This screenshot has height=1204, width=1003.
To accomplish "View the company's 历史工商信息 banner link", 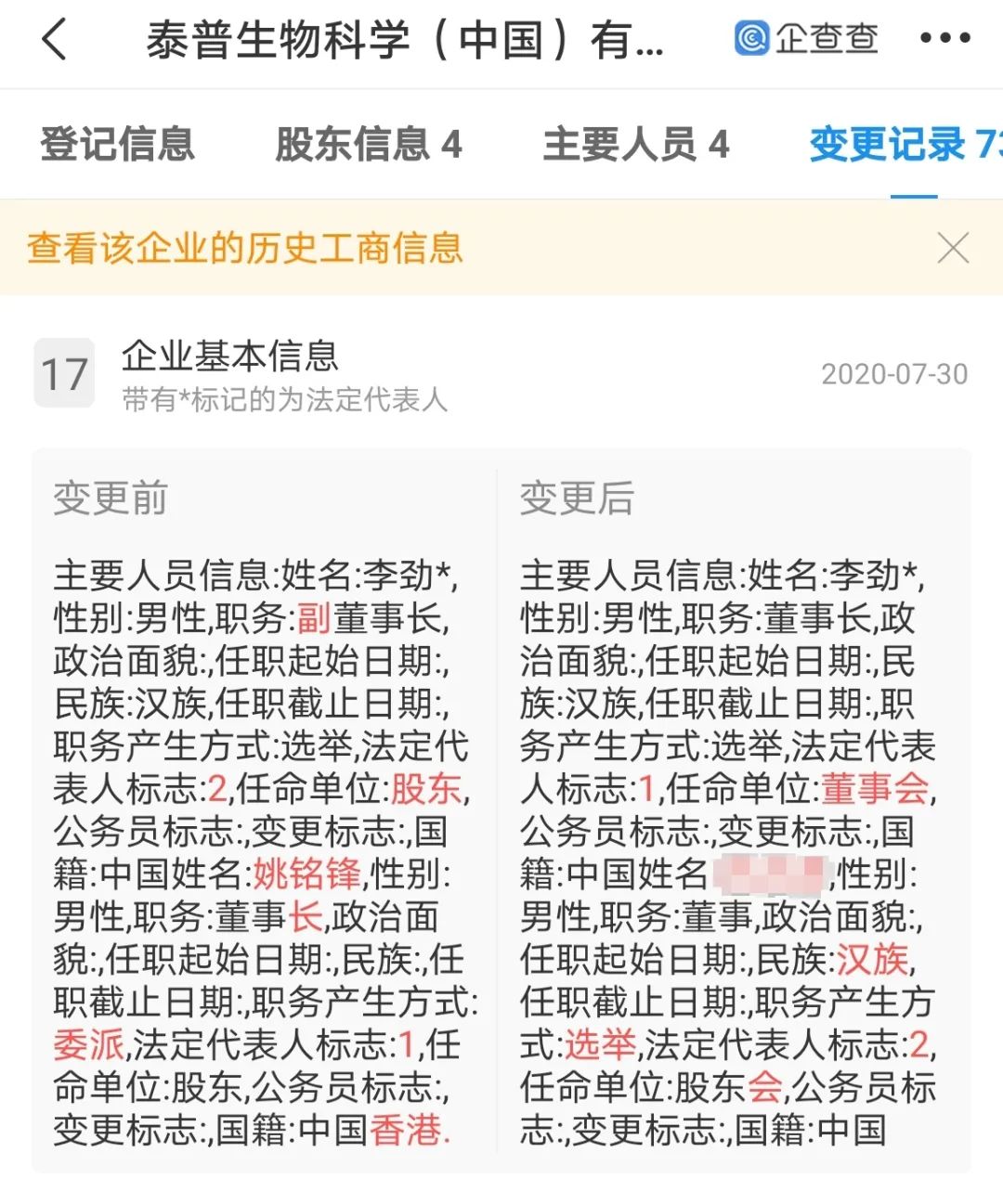I will click(245, 248).
